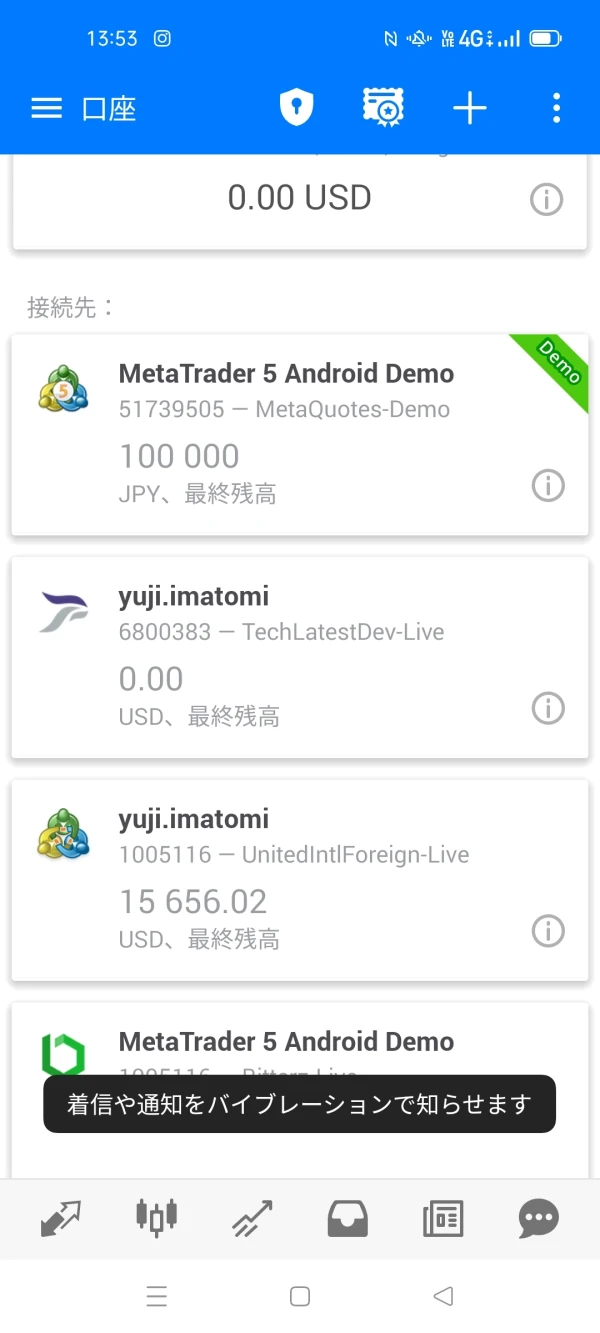Open the three-dot overflow menu

coord(556,108)
